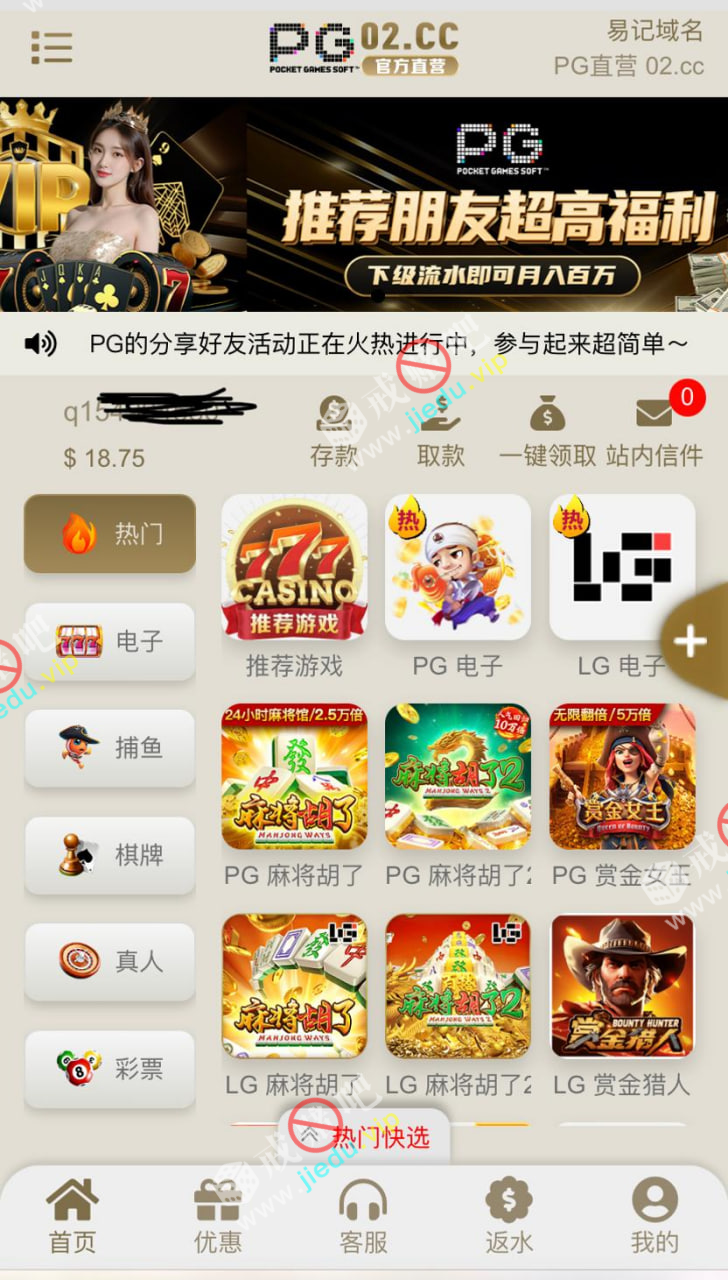728x1280 pixels.
Task: Tap the floating plus button
Action: tap(691, 641)
